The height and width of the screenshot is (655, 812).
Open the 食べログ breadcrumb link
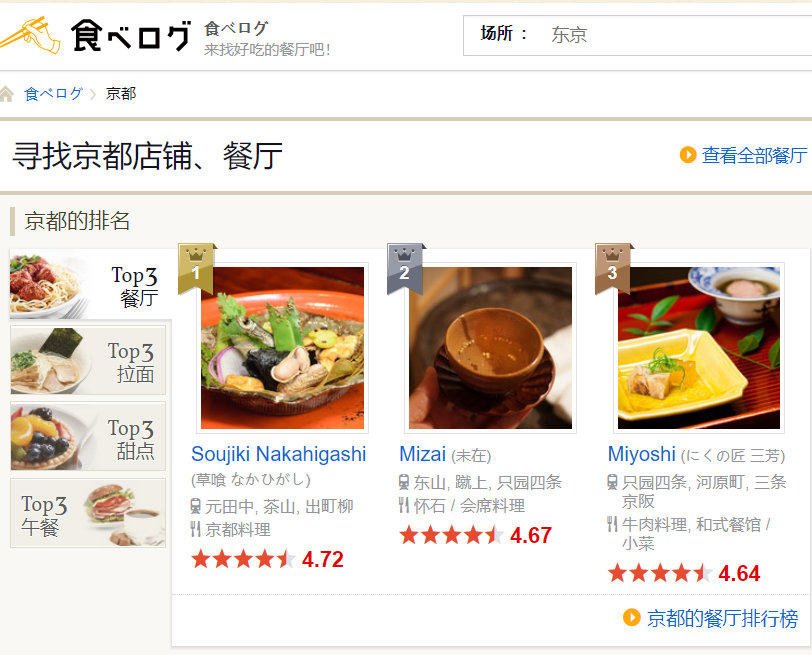click(53, 94)
